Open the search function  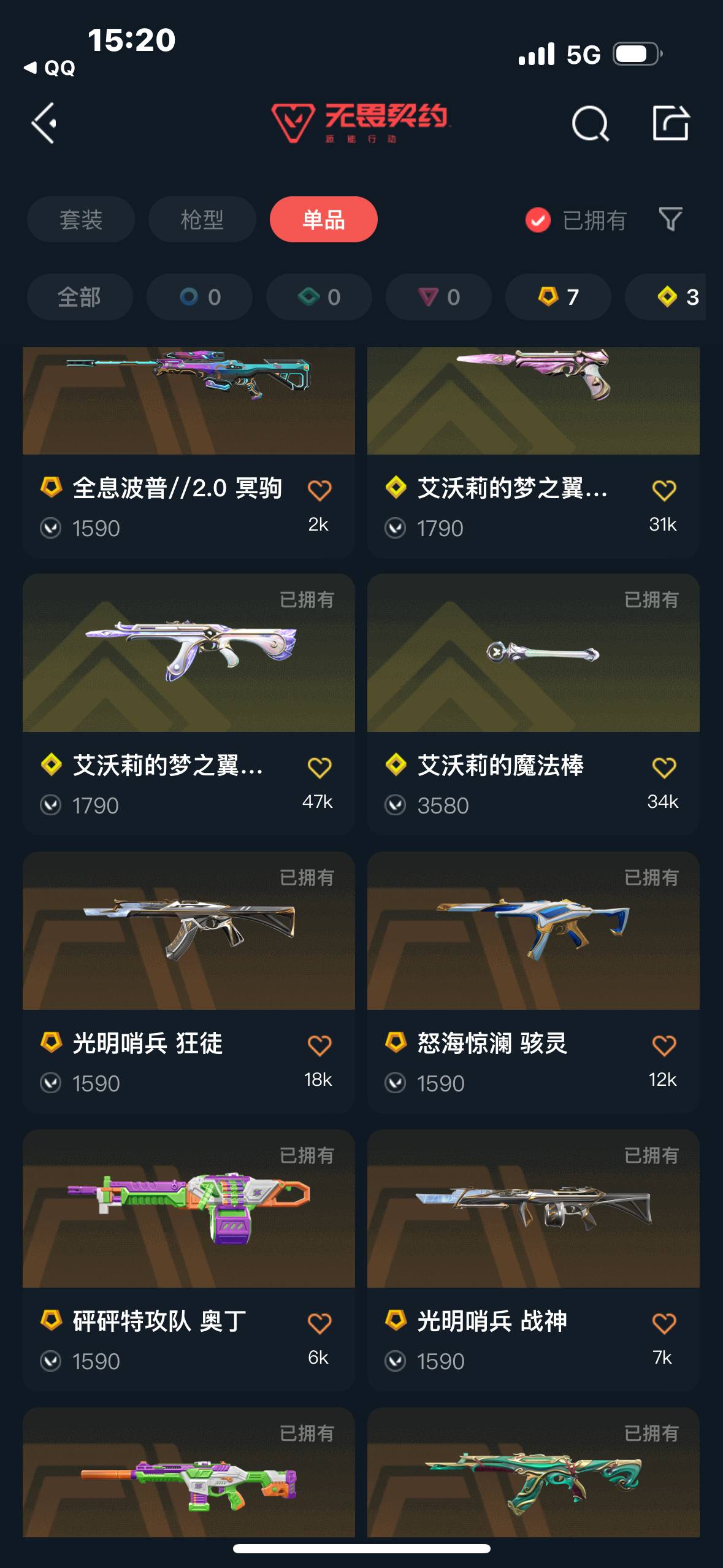(x=591, y=123)
